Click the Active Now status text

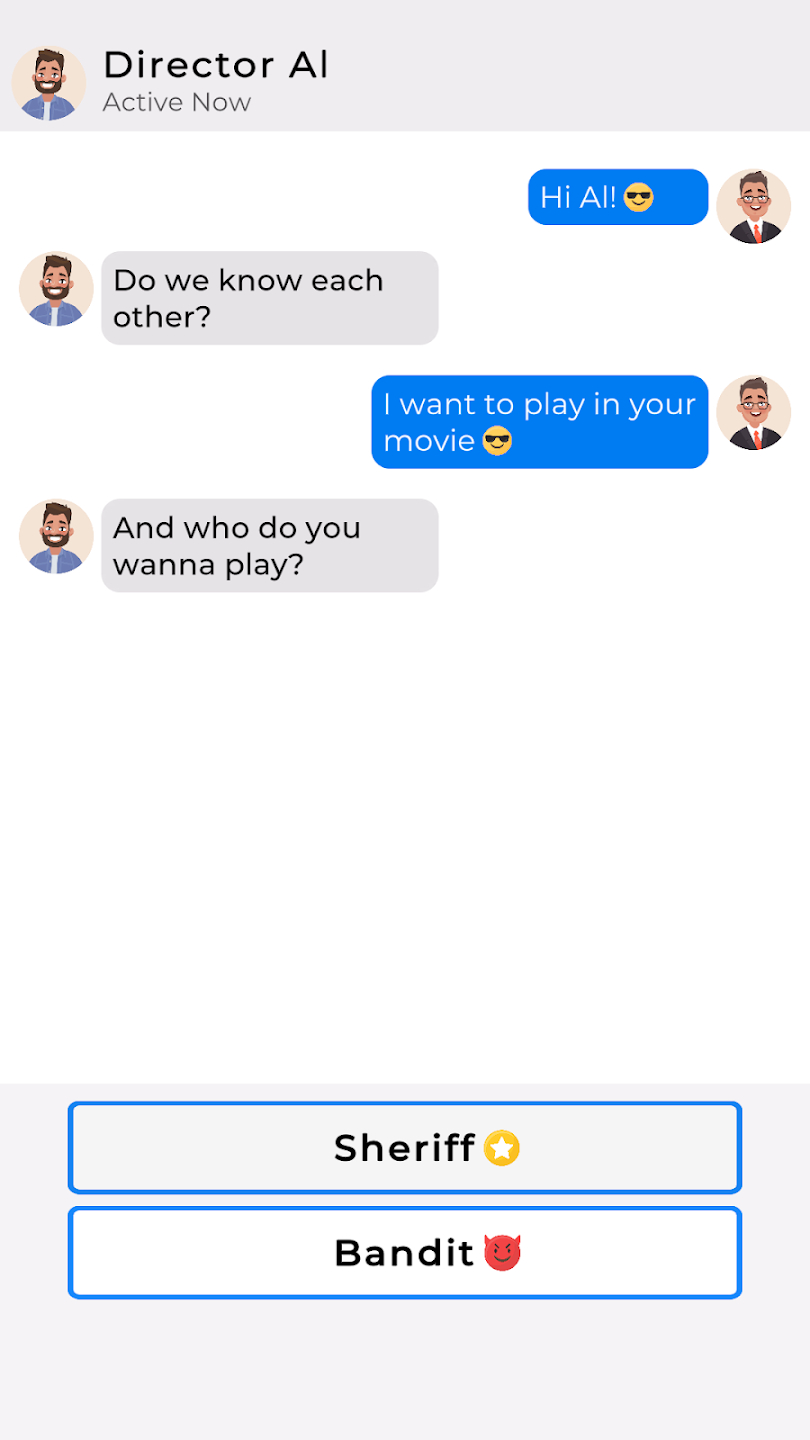[x=176, y=101]
